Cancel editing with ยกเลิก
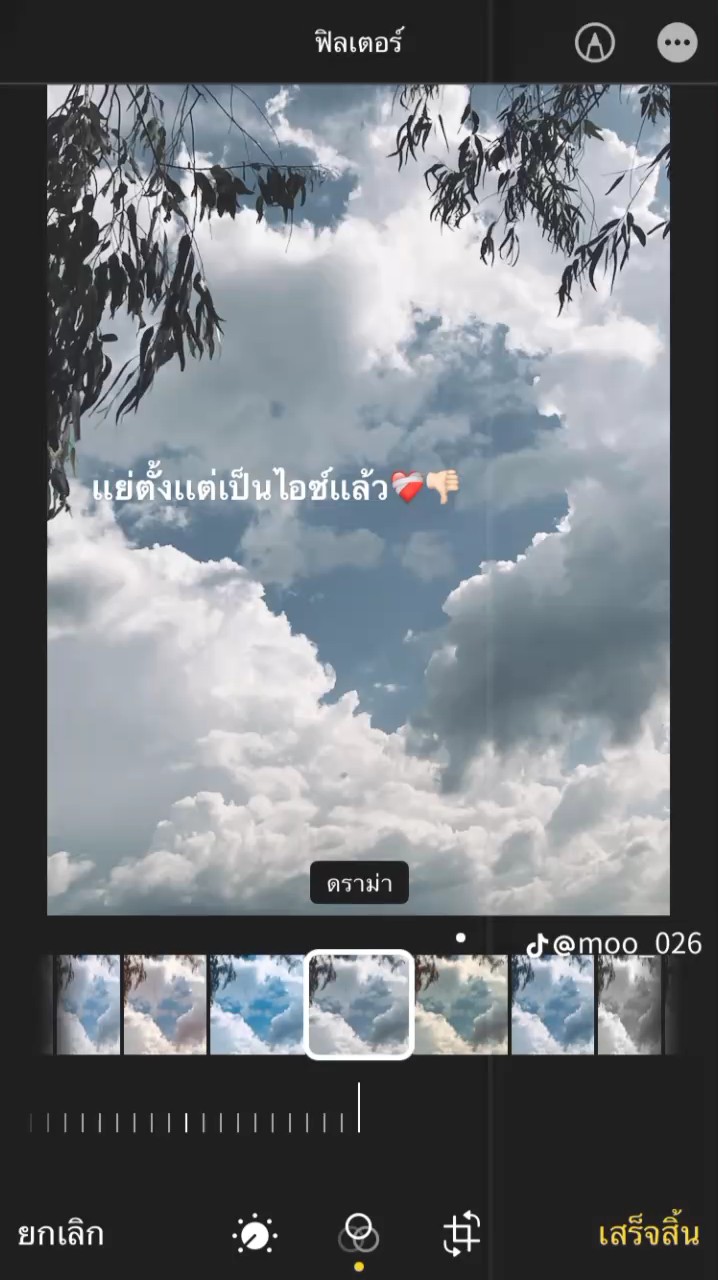 tap(61, 1233)
